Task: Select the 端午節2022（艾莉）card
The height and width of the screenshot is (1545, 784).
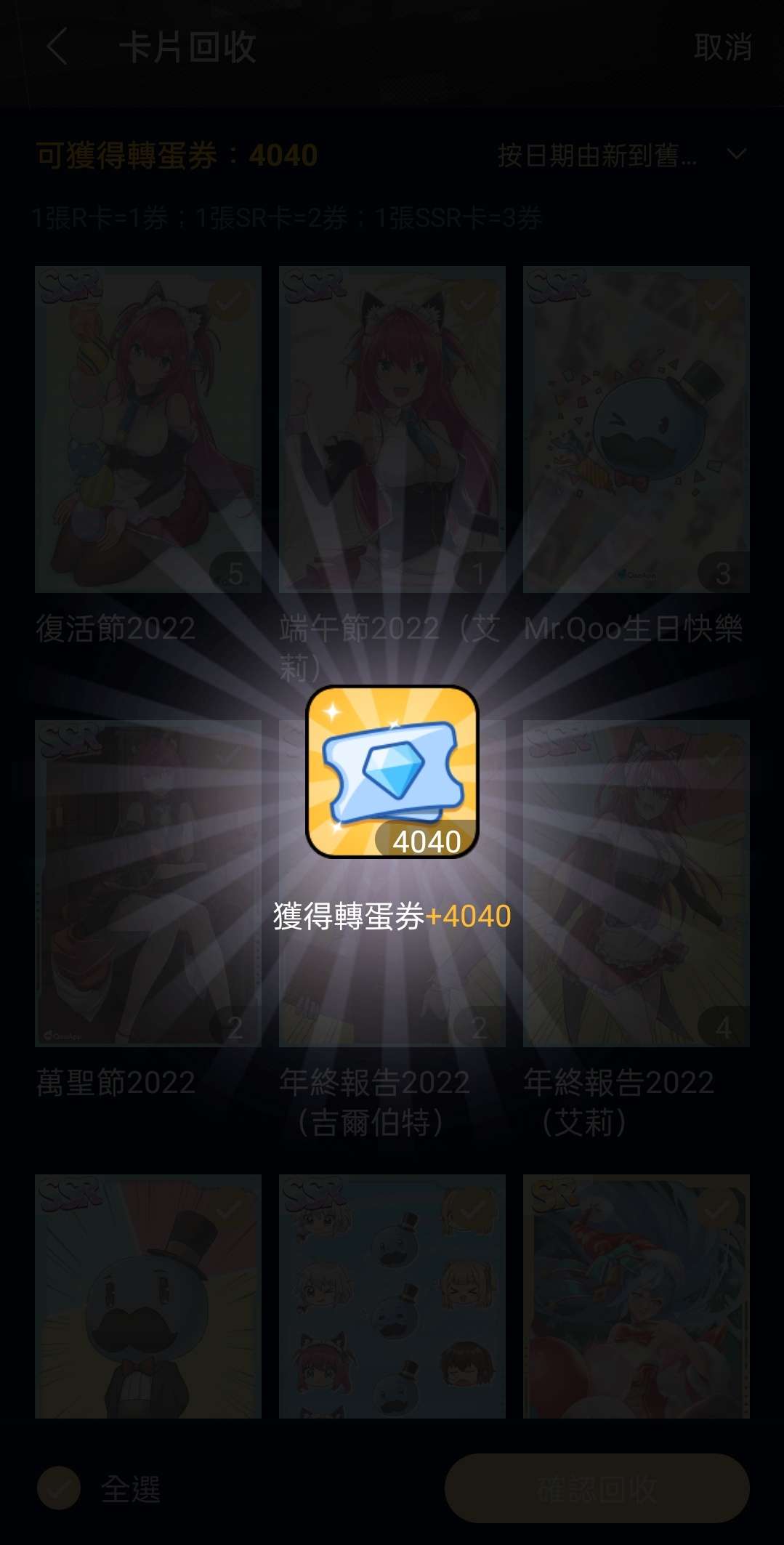Action: click(392, 429)
